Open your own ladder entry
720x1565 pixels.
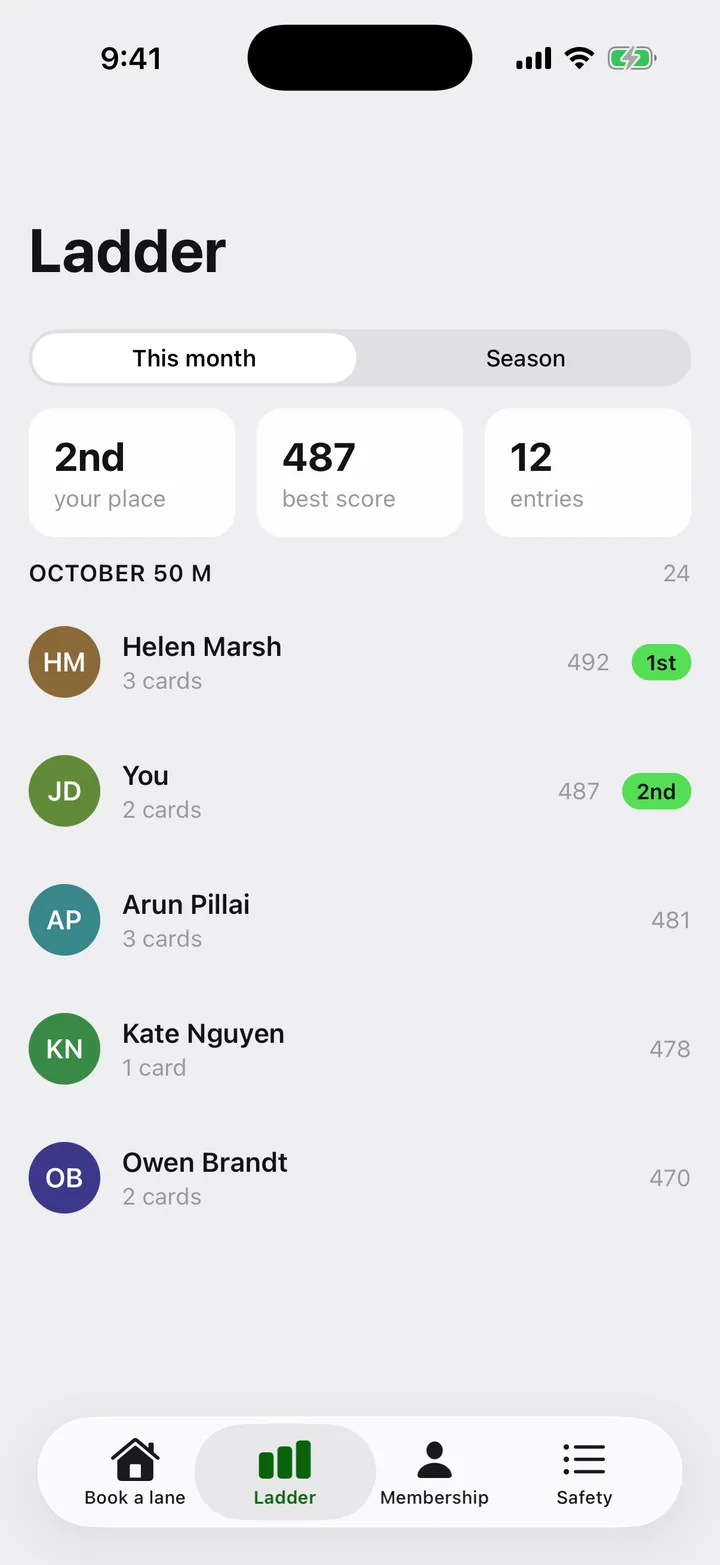tap(360, 791)
